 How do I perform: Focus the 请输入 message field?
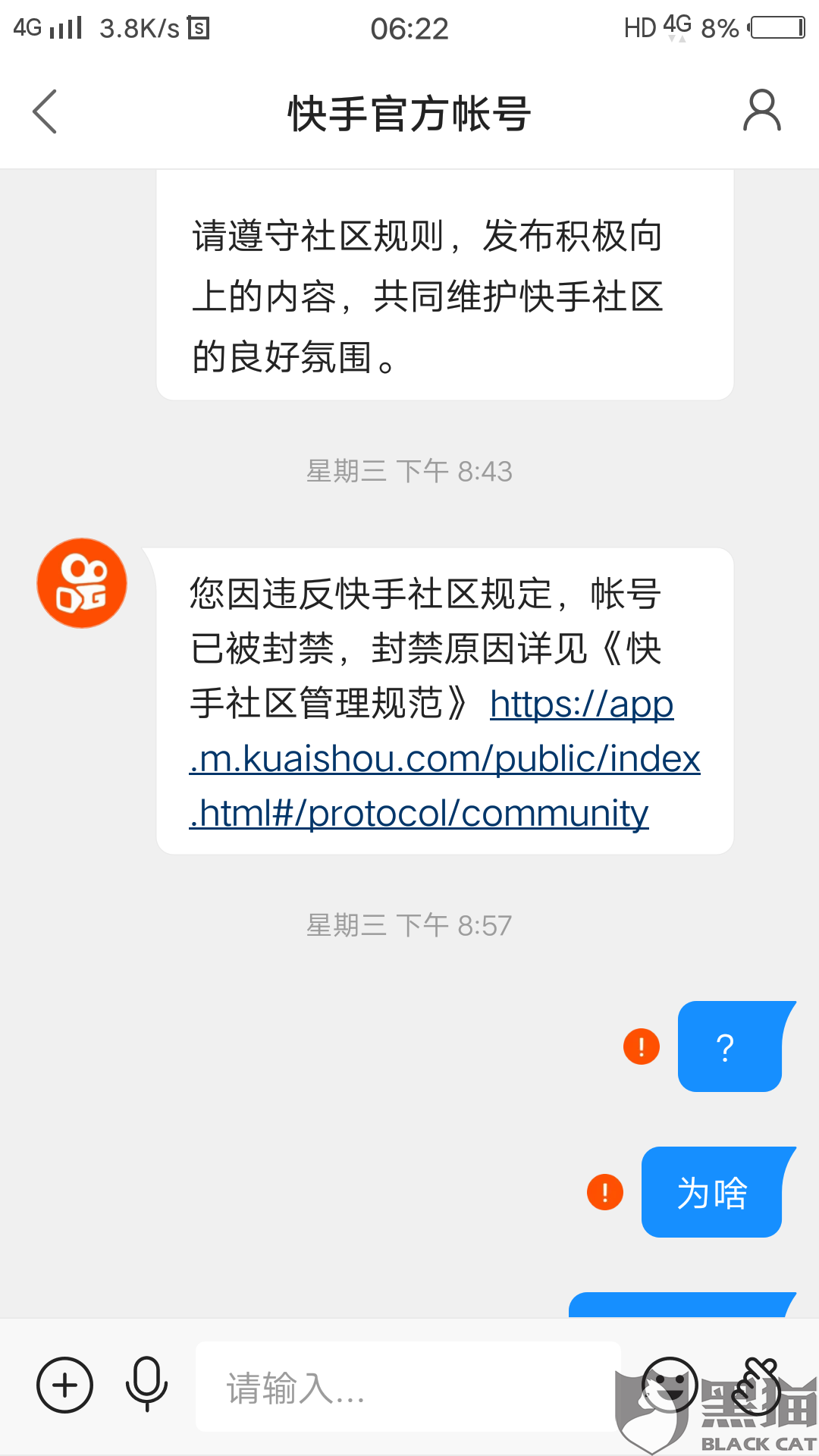tap(408, 1387)
